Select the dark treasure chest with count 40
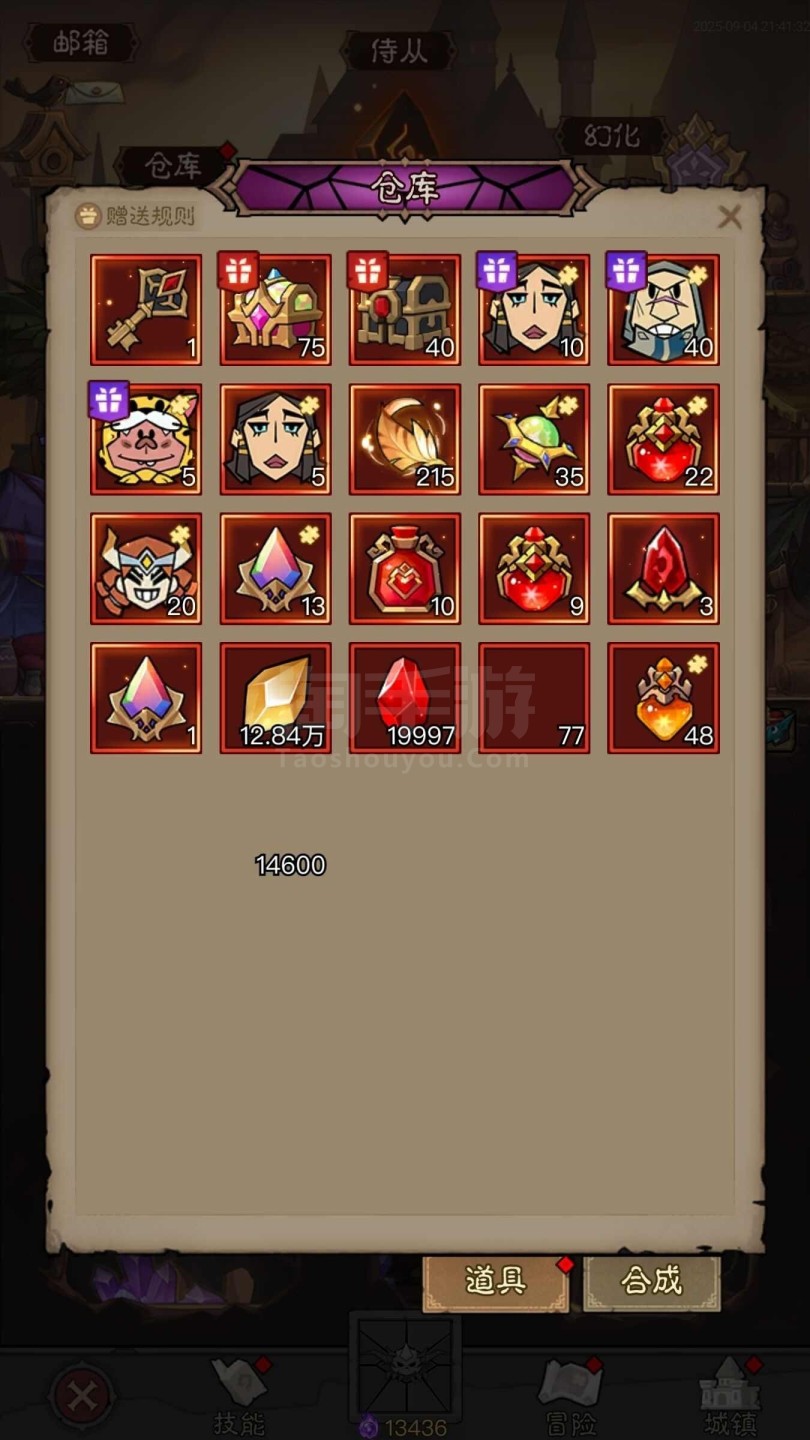 tap(405, 309)
